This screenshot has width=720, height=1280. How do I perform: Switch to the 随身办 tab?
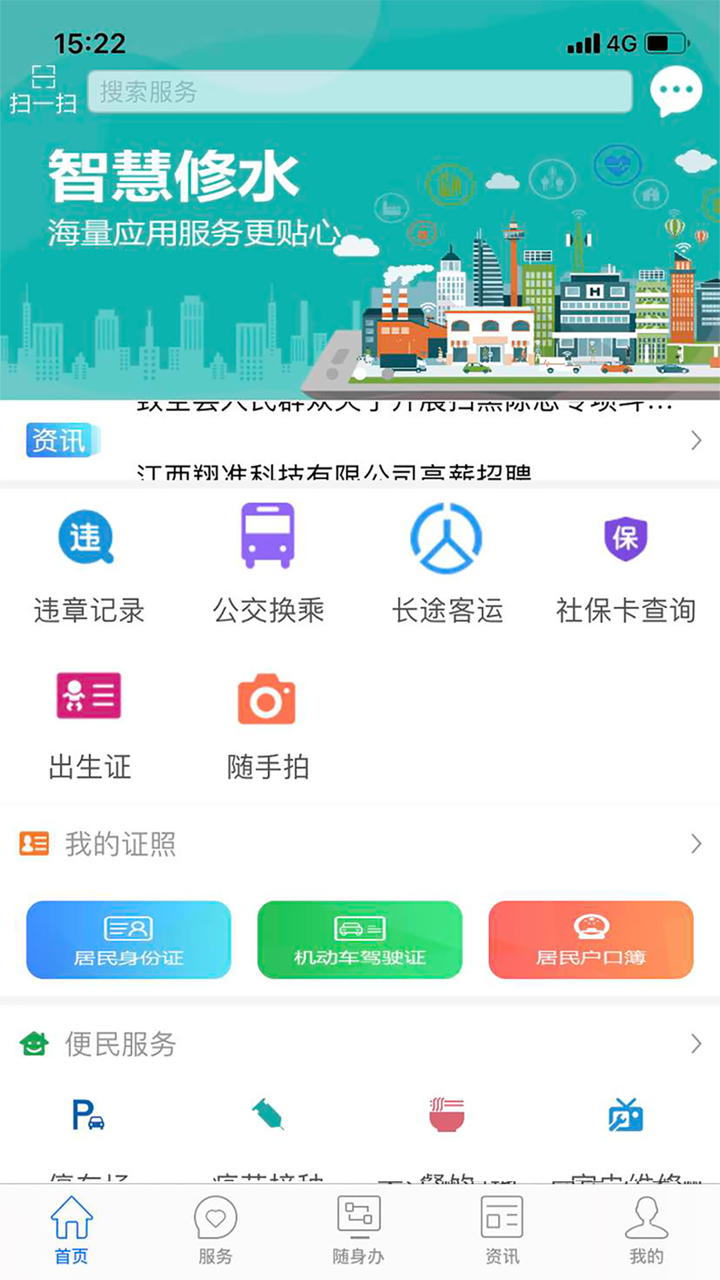(x=358, y=1228)
